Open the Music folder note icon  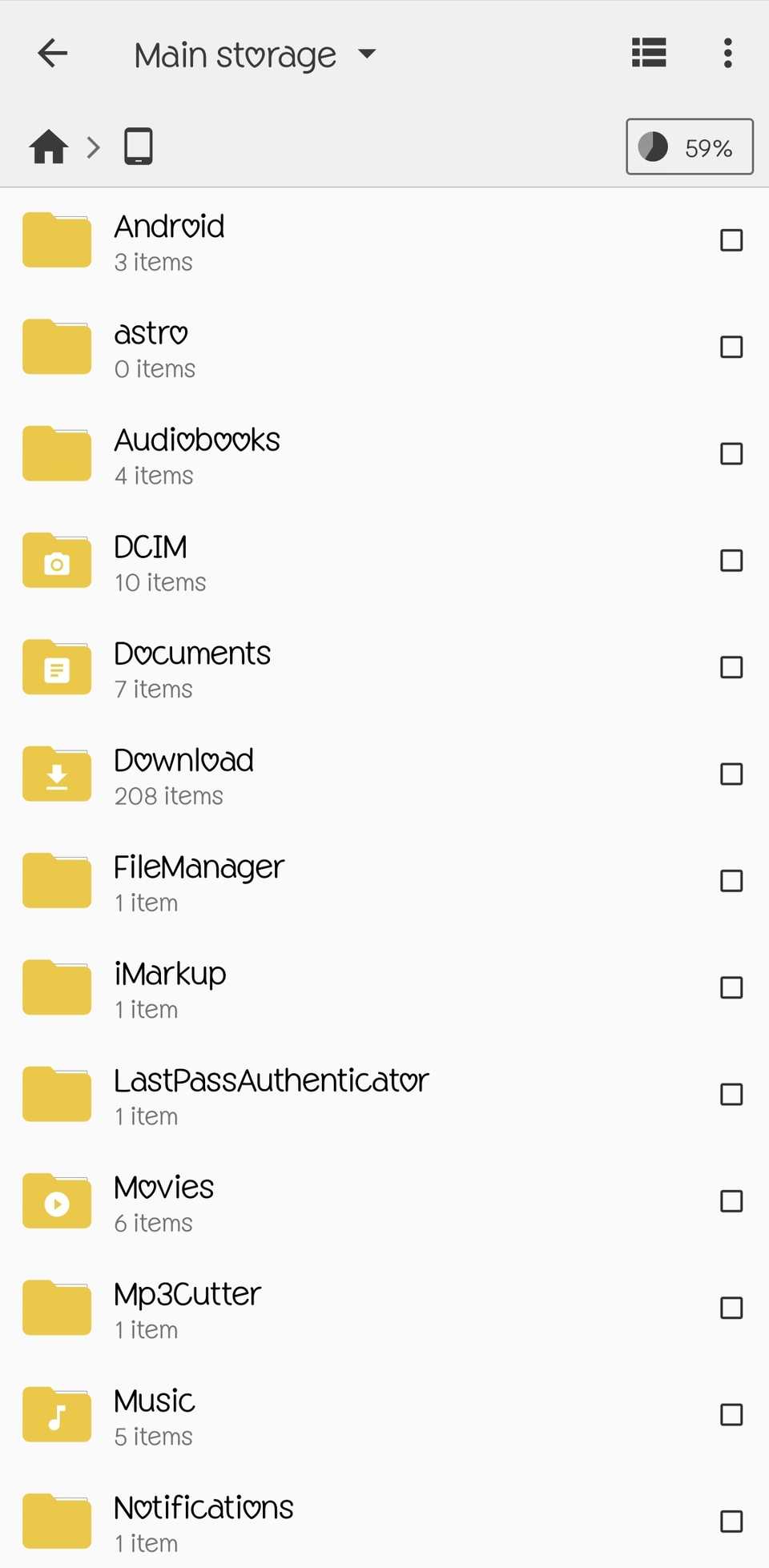56,1414
